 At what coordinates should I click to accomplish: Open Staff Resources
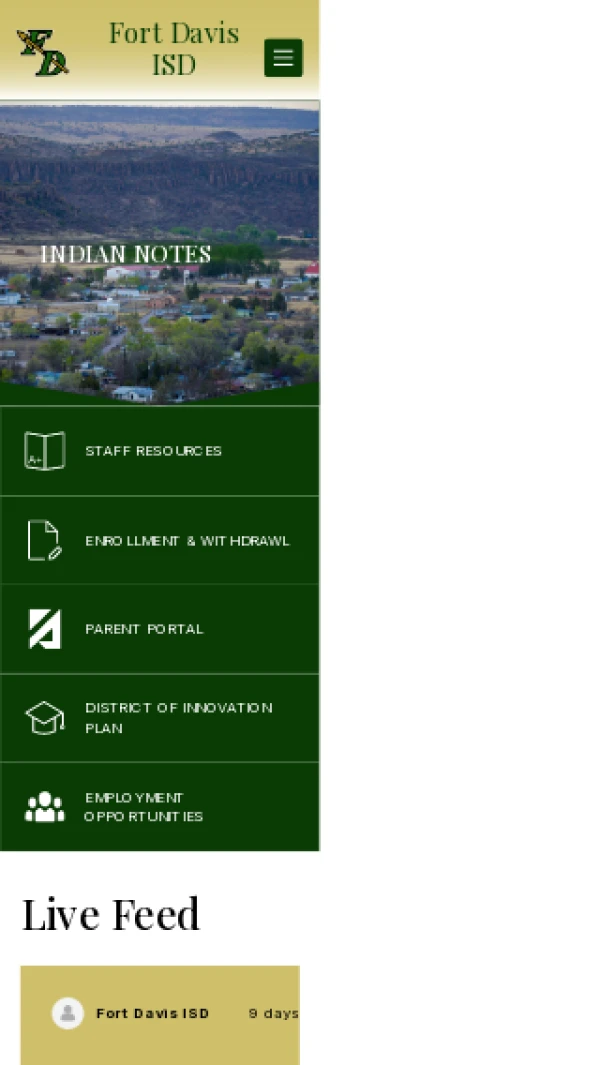pyautogui.click(x=153, y=451)
